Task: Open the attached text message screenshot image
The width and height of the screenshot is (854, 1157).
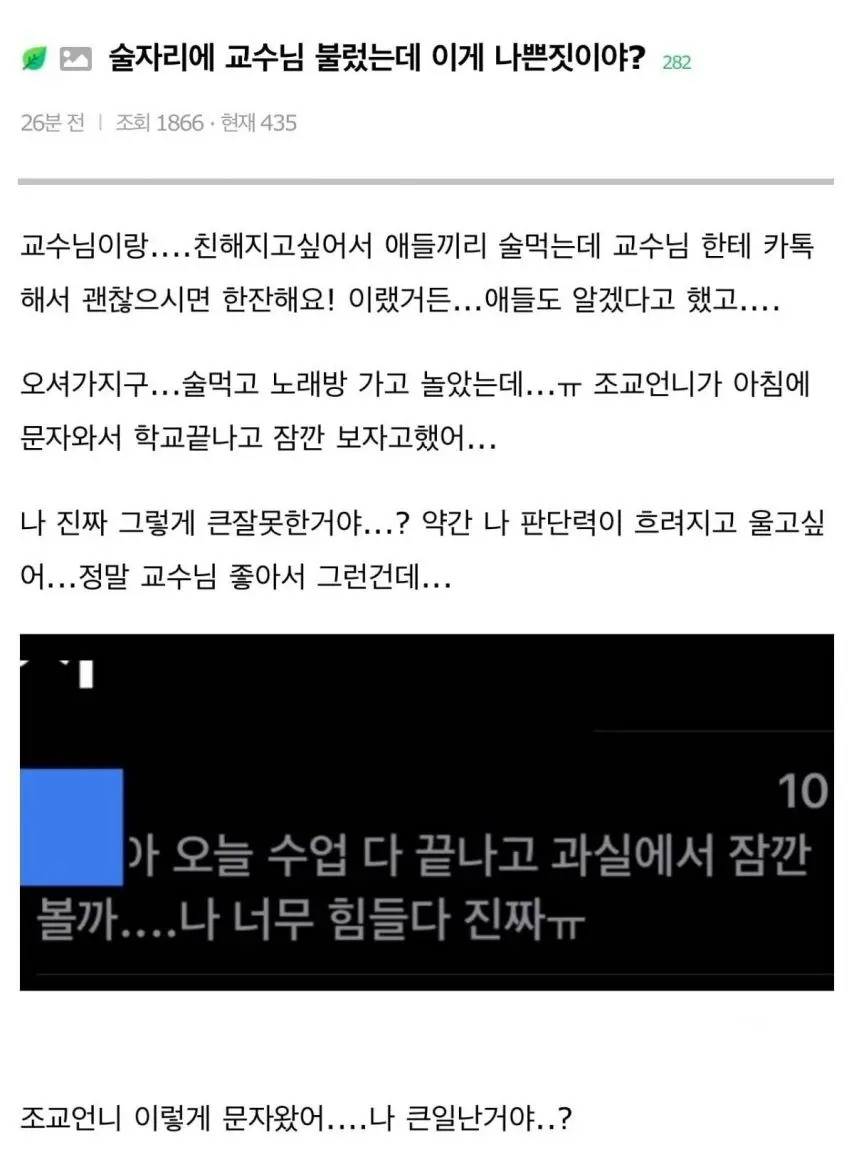Action: (427, 811)
